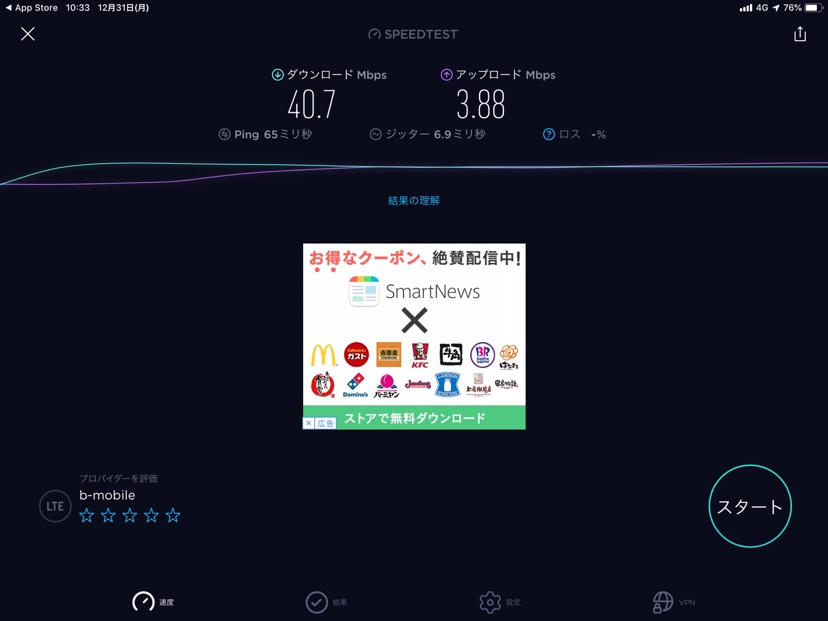The height and width of the screenshot is (621, 828).
Task: Dismiss the ad with its small X
Action: (309, 423)
